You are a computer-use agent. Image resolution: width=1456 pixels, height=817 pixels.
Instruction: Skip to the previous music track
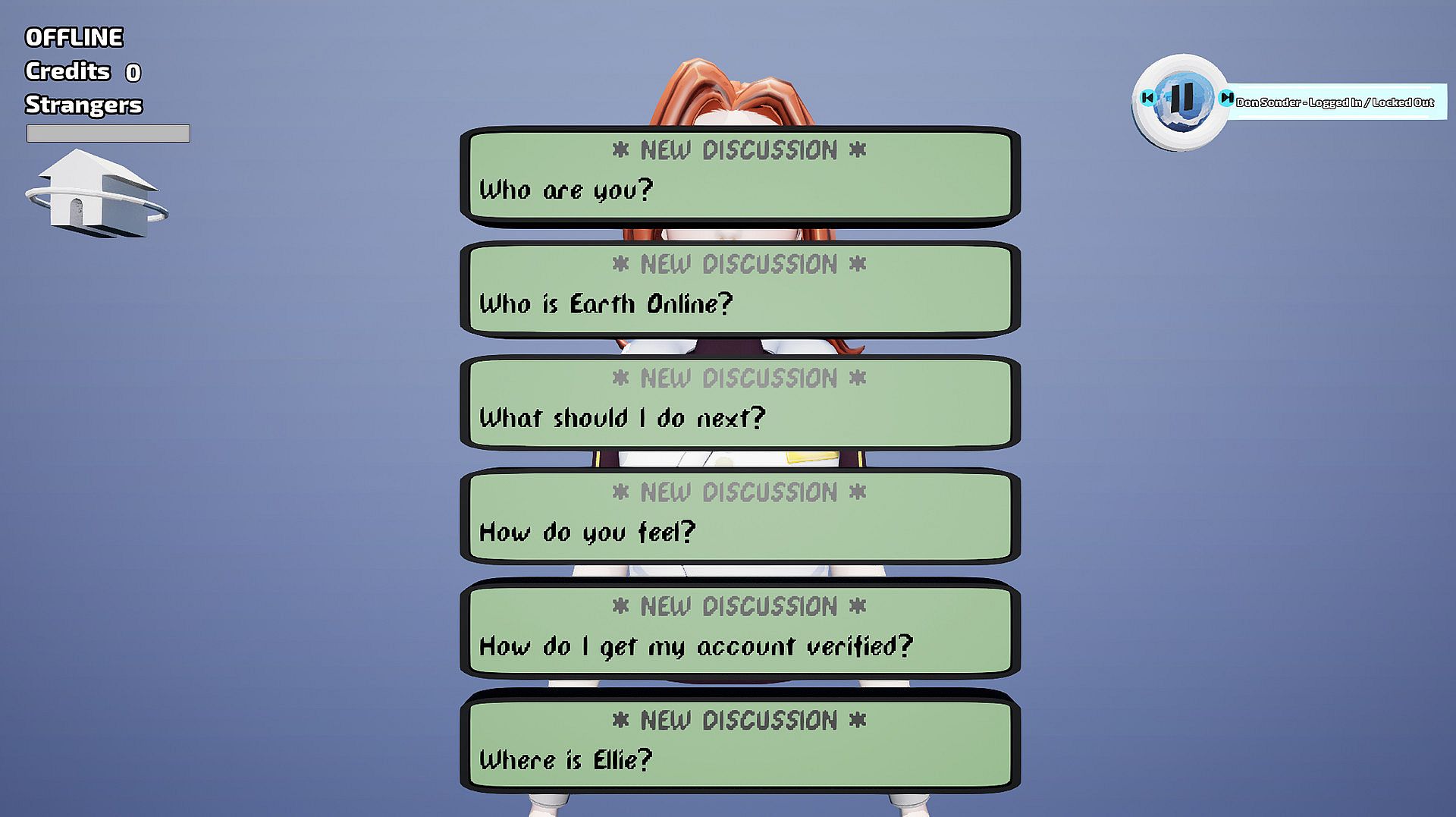pos(1147,98)
